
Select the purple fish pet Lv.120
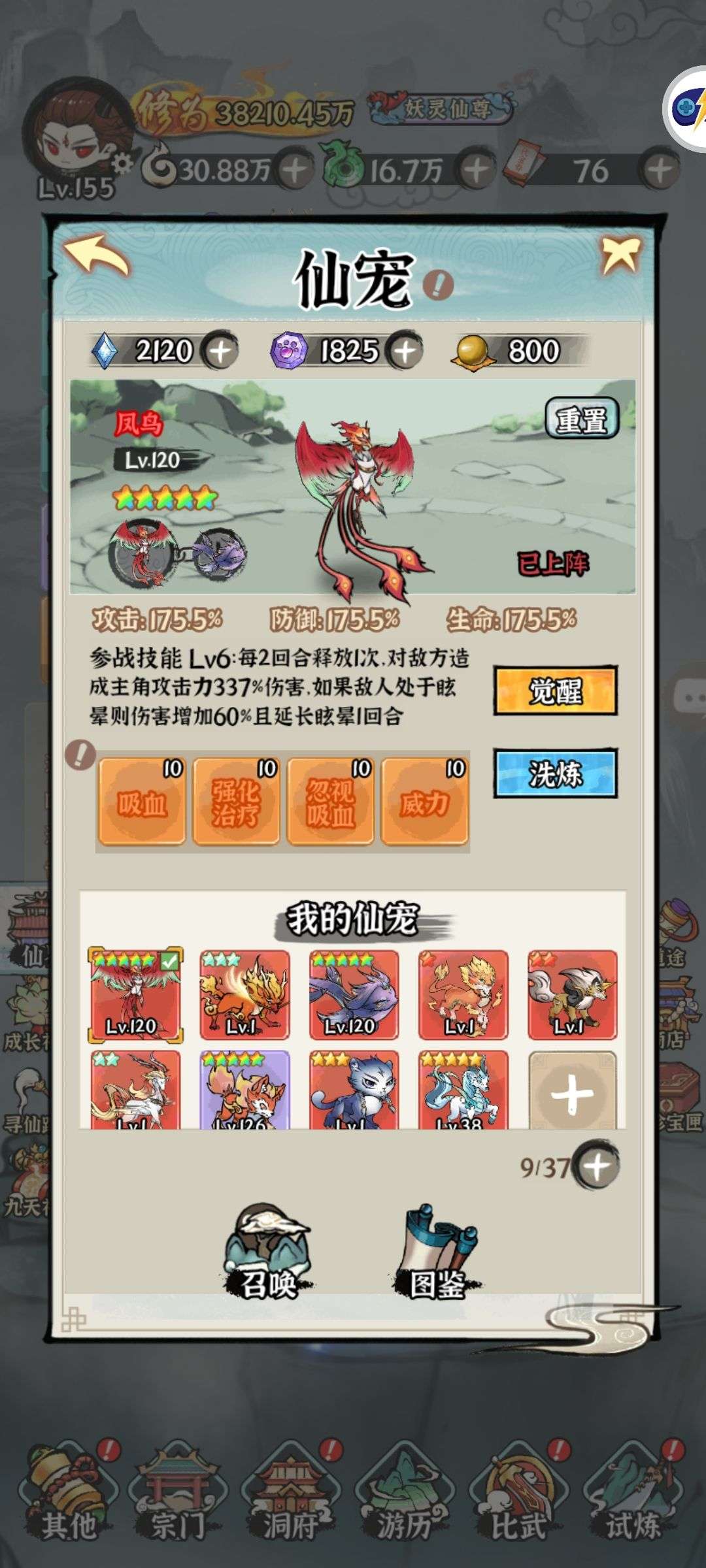[354, 994]
